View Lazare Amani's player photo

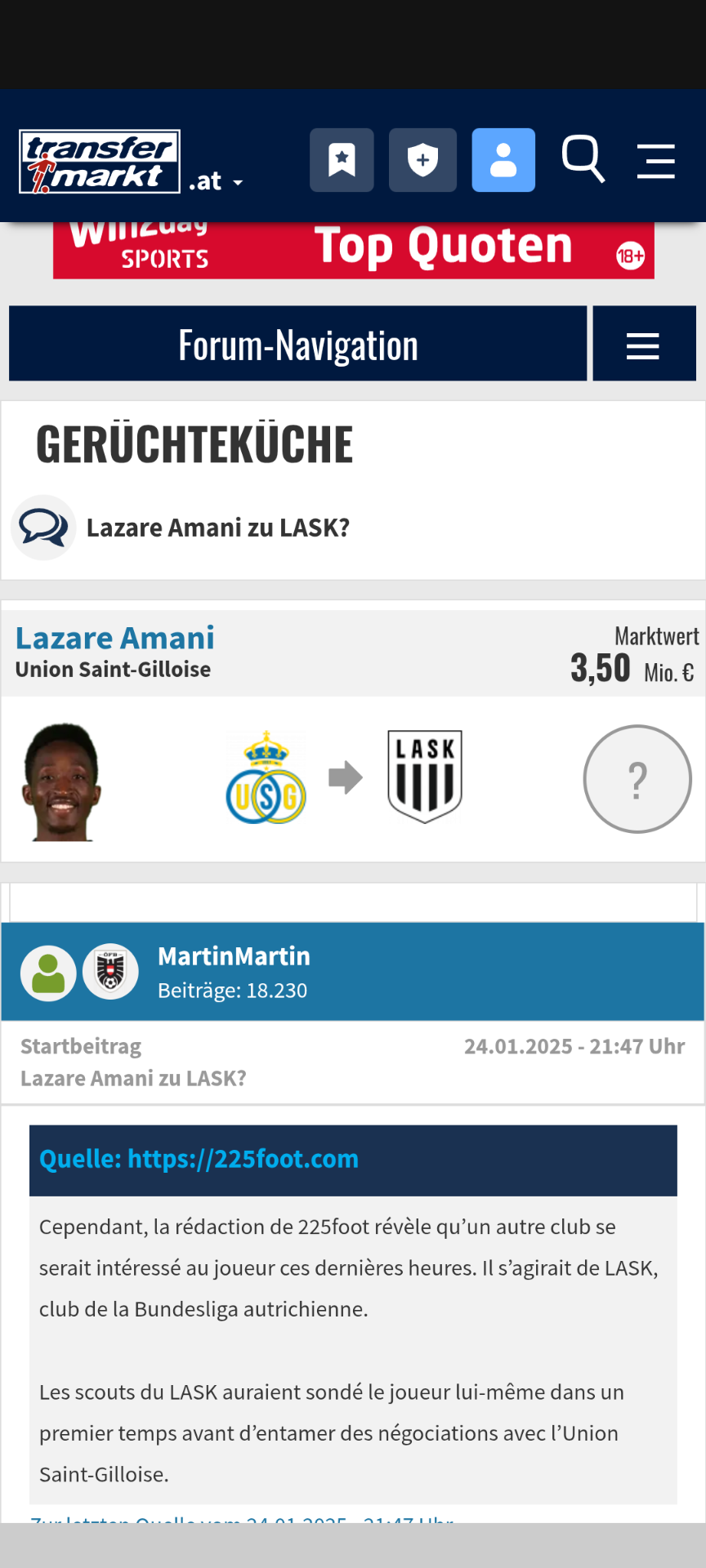pyautogui.click(x=62, y=782)
